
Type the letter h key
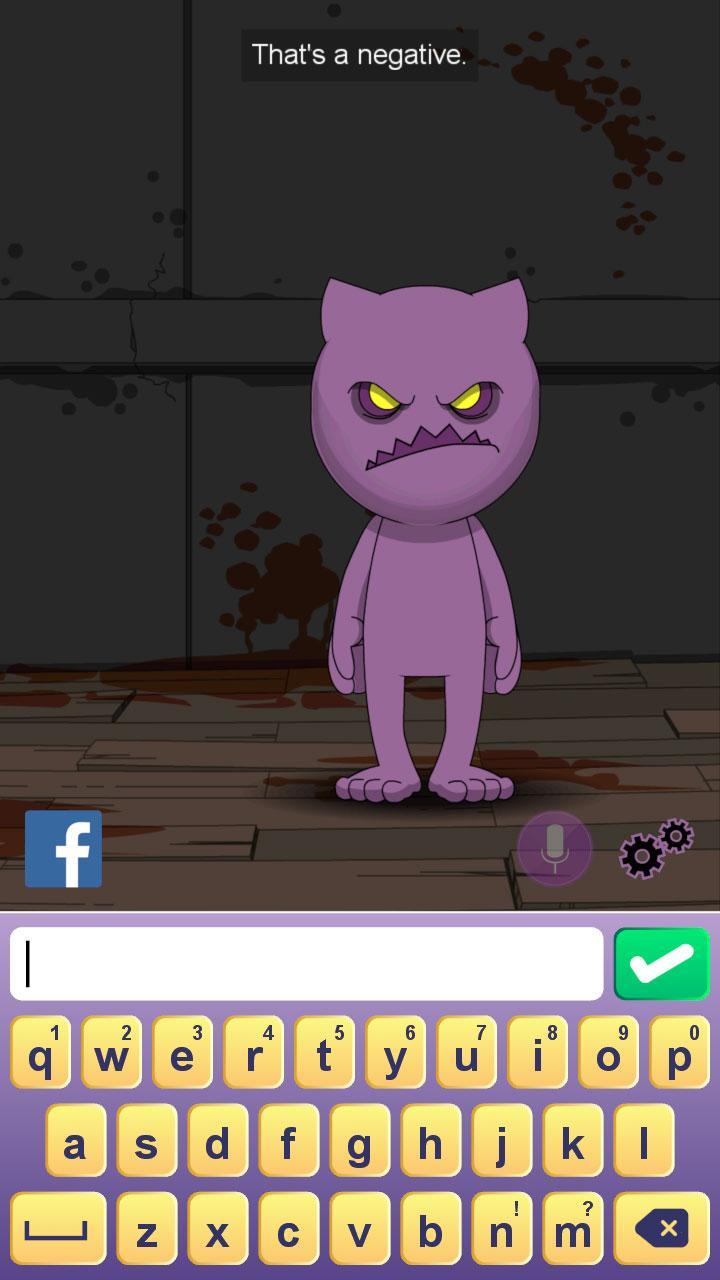point(430,1141)
